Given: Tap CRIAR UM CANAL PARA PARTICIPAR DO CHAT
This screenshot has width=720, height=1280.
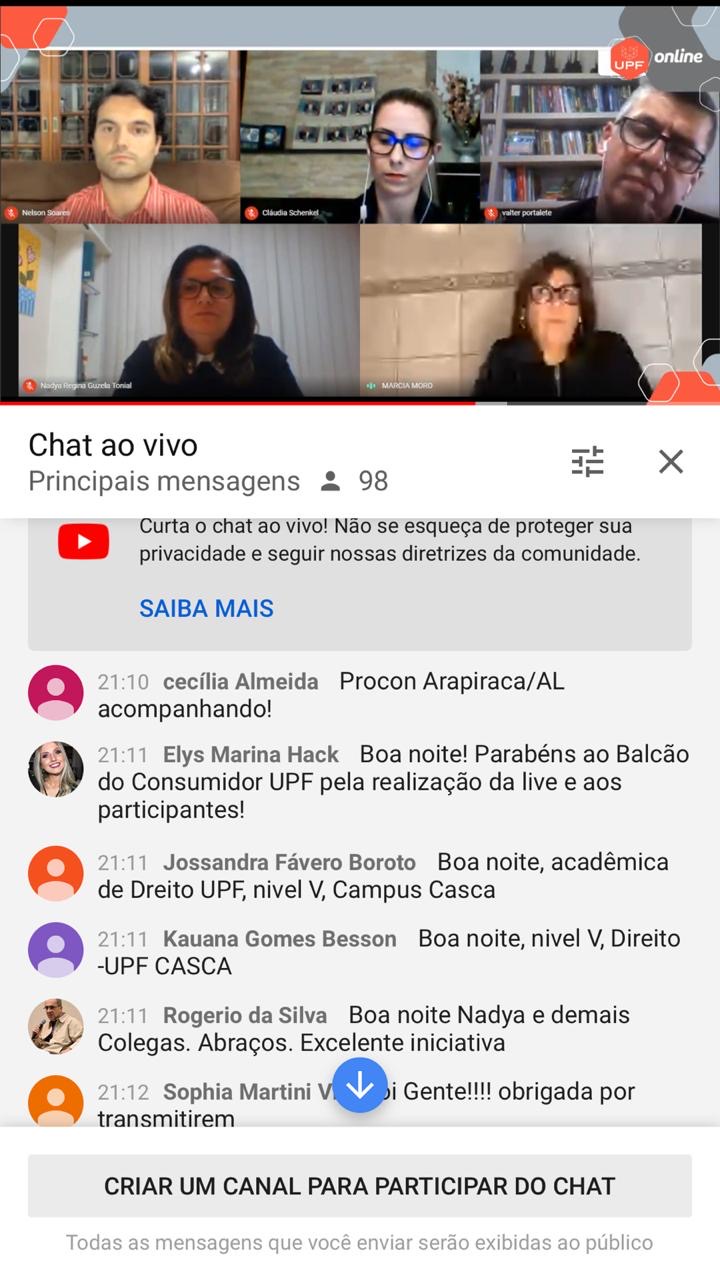Looking at the screenshot, I should pyautogui.click(x=360, y=1186).
